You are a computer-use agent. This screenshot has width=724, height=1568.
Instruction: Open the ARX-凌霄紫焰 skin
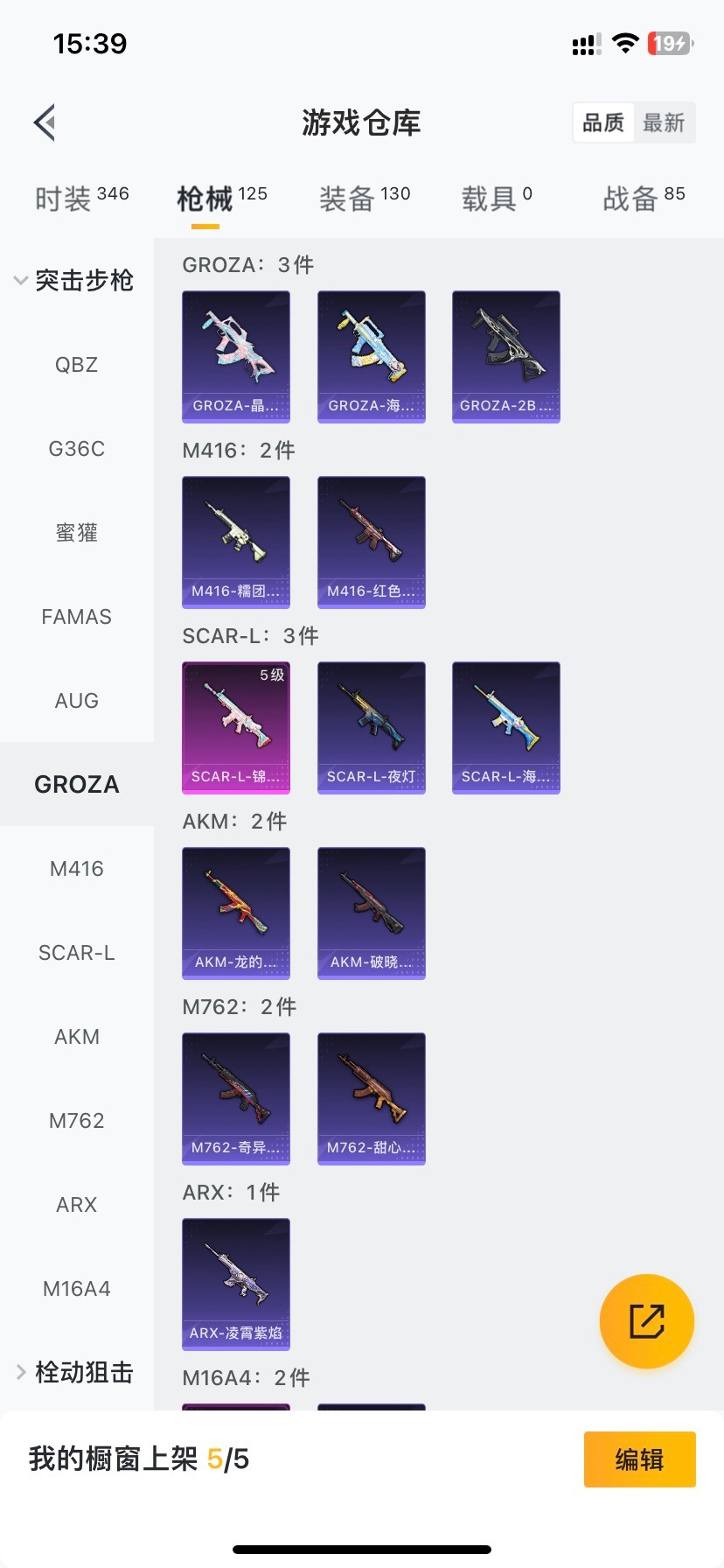235,1284
